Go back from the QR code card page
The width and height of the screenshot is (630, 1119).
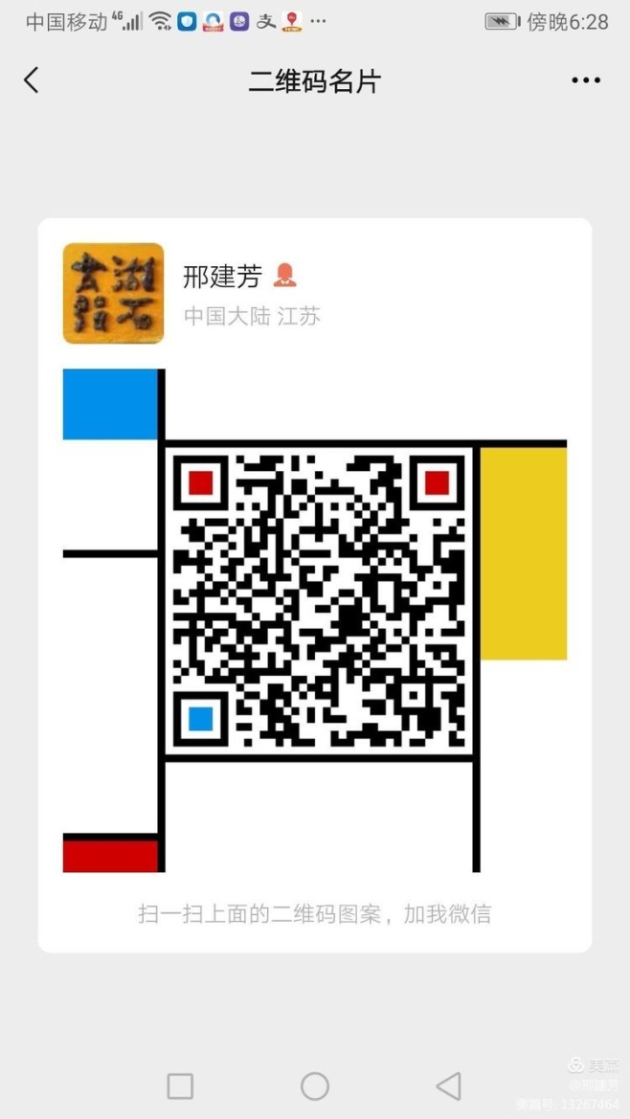coord(32,81)
